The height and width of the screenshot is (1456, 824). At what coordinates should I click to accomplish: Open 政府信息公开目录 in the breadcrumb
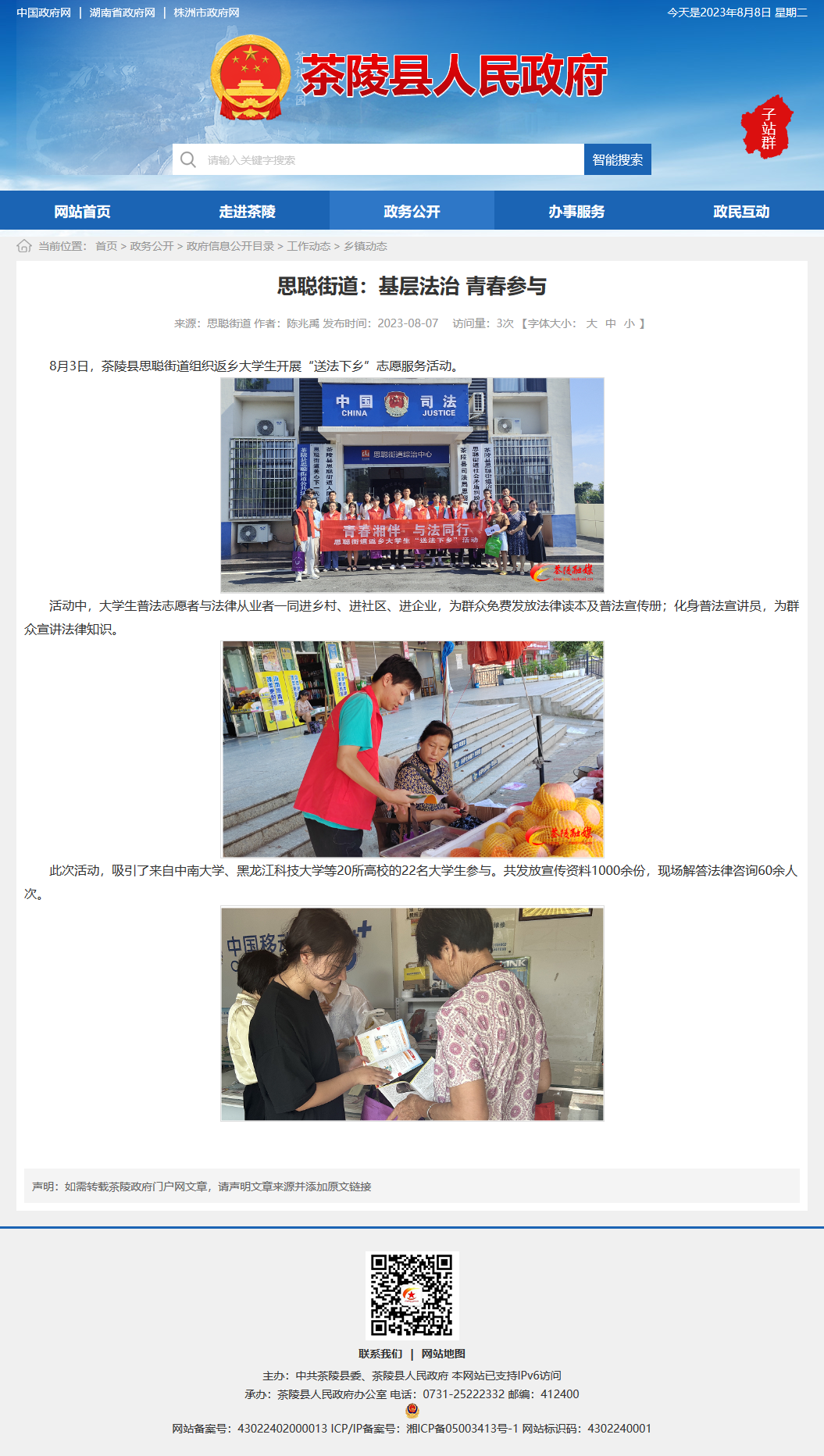click(230, 246)
